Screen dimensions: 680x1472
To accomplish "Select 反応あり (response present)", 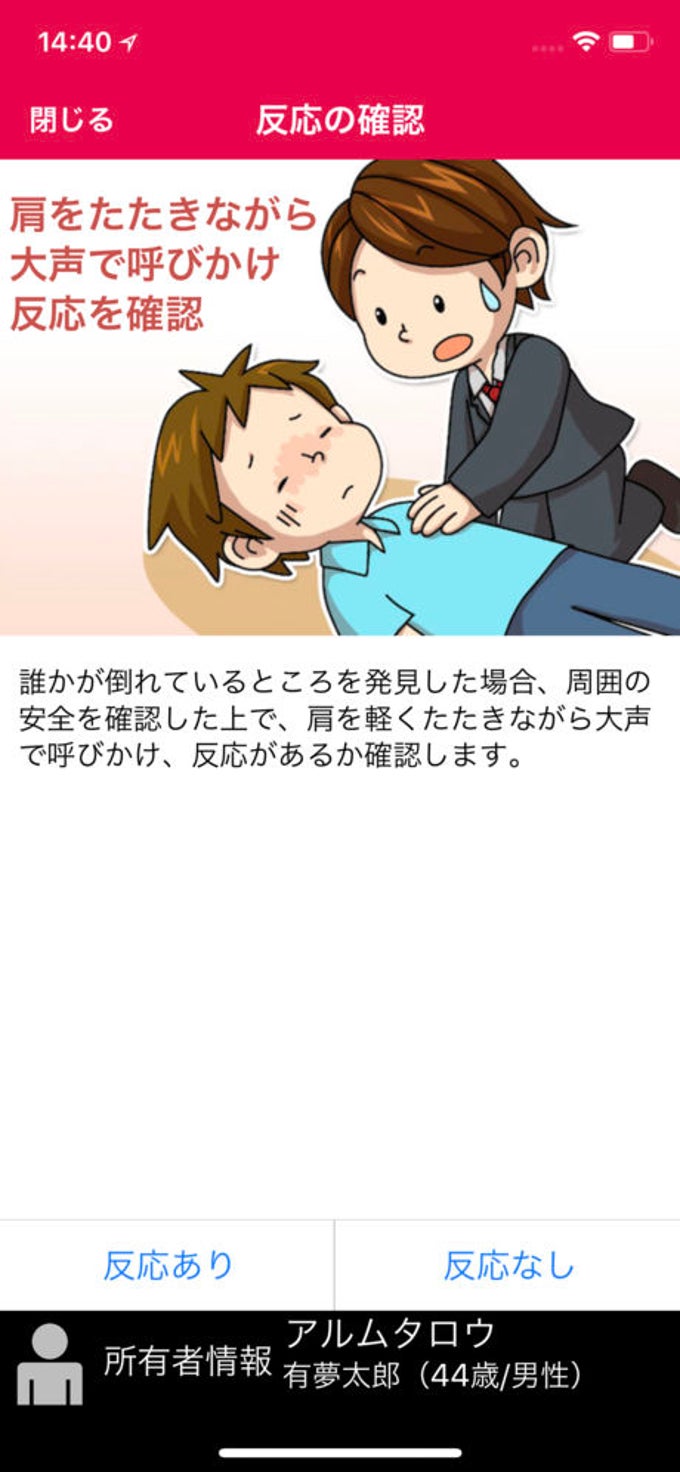I will 167,1265.
